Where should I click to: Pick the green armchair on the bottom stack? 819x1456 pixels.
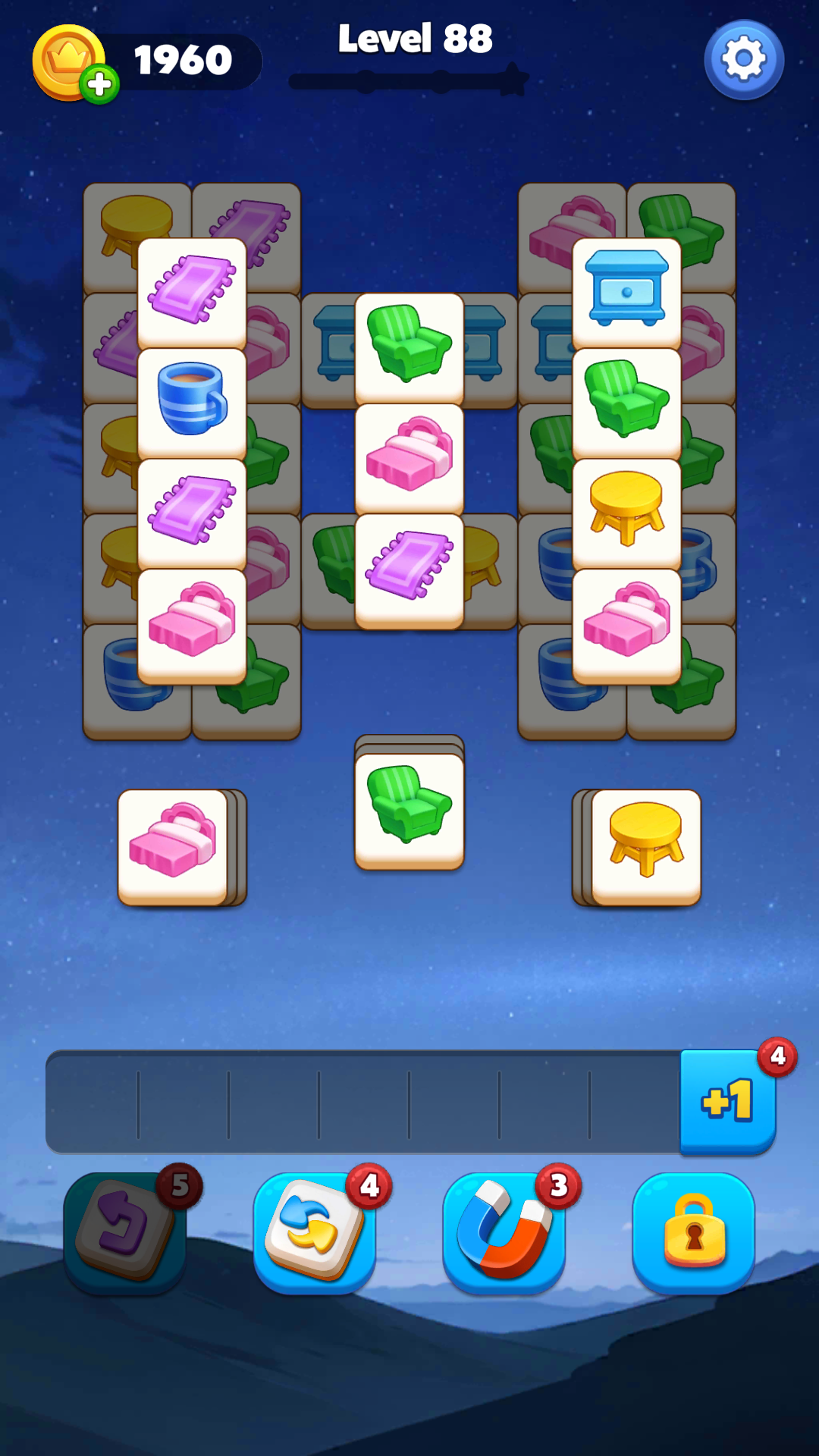coord(409,810)
